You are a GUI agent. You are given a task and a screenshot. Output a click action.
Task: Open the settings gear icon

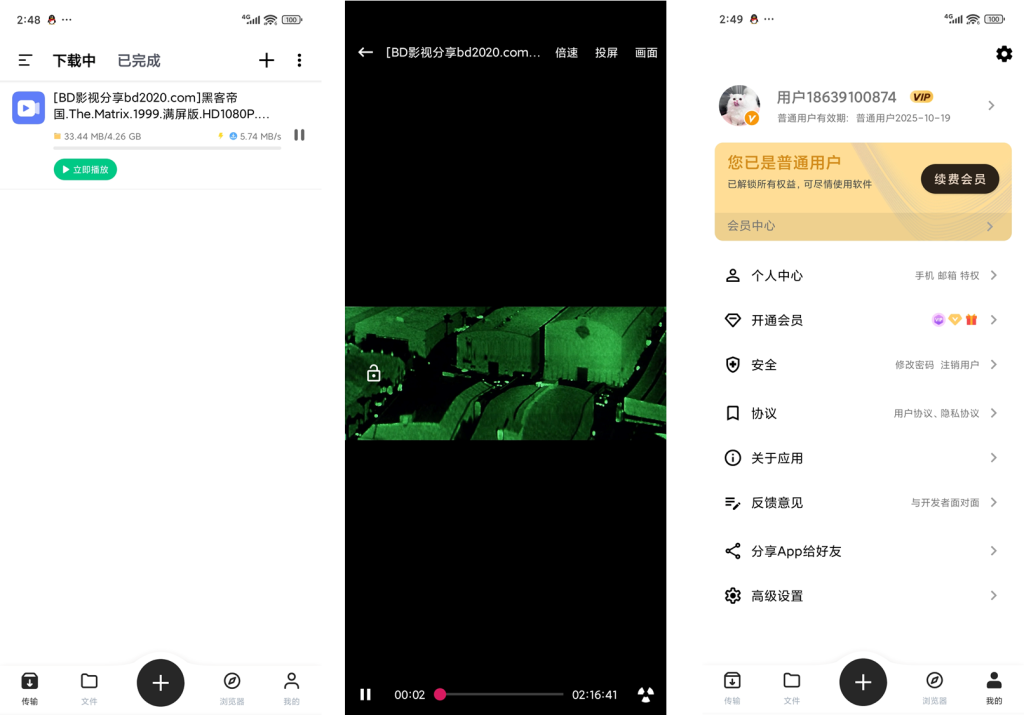tap(1004, 54)
